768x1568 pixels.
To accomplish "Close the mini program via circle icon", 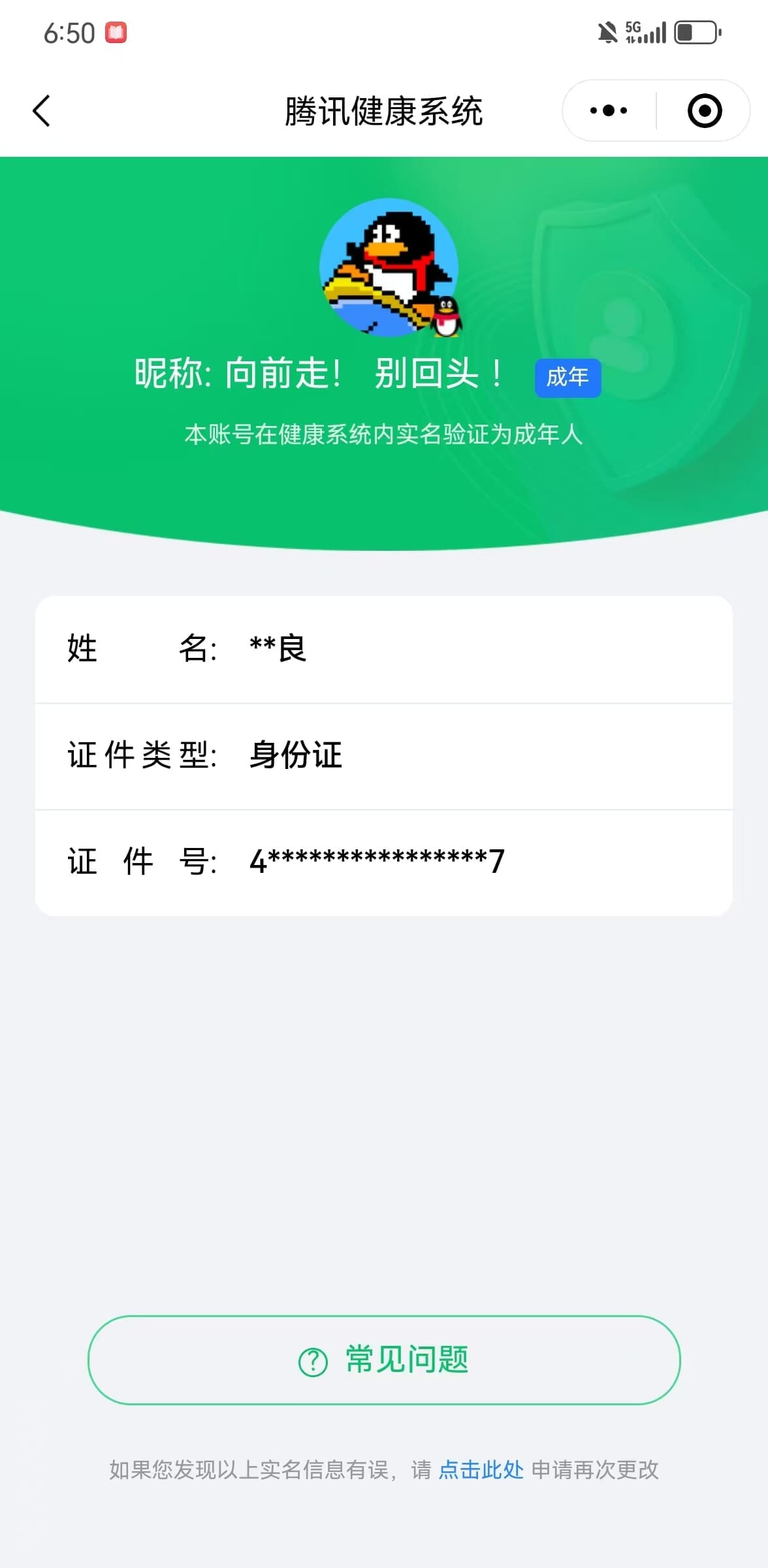I will pos(705,110).
